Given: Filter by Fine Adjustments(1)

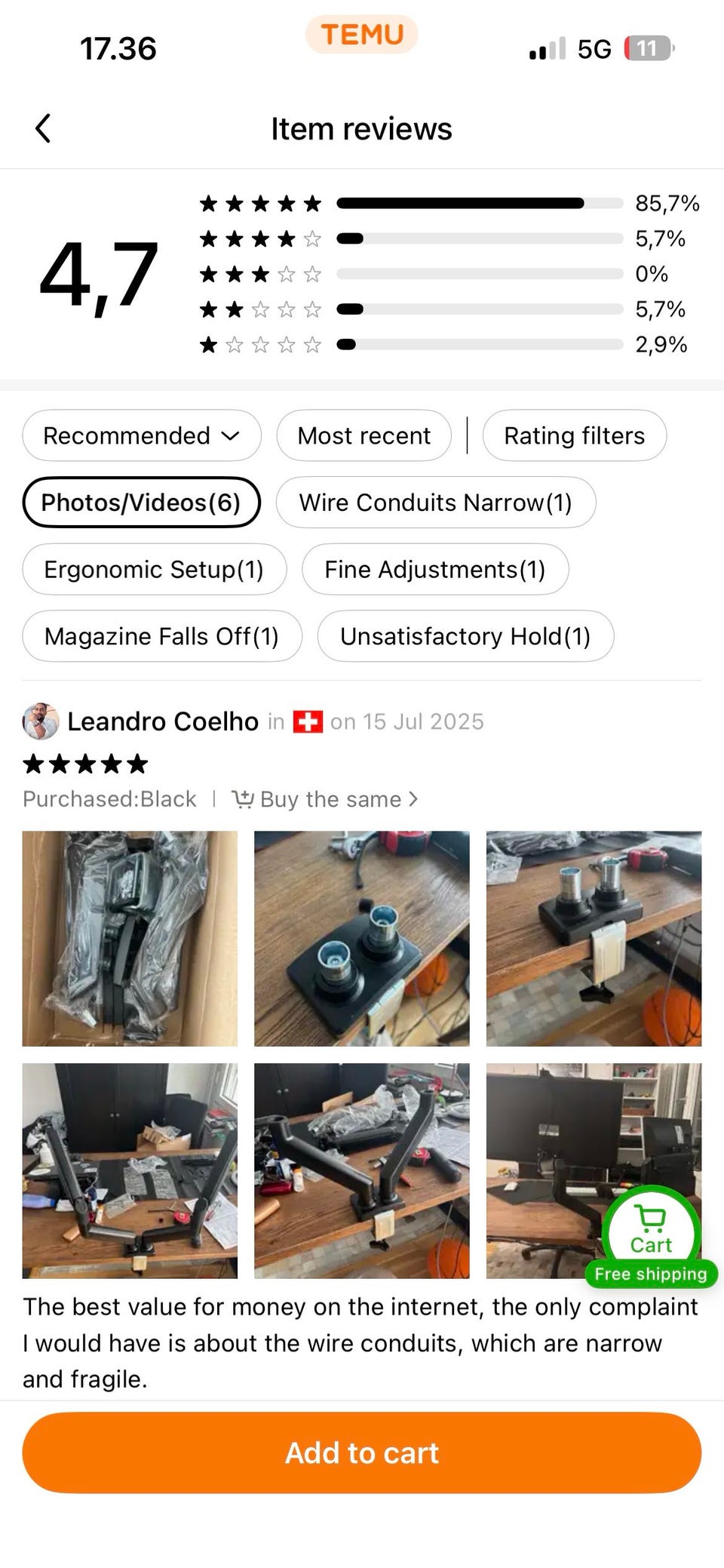Looking at the screenshot, I should 434,569.
